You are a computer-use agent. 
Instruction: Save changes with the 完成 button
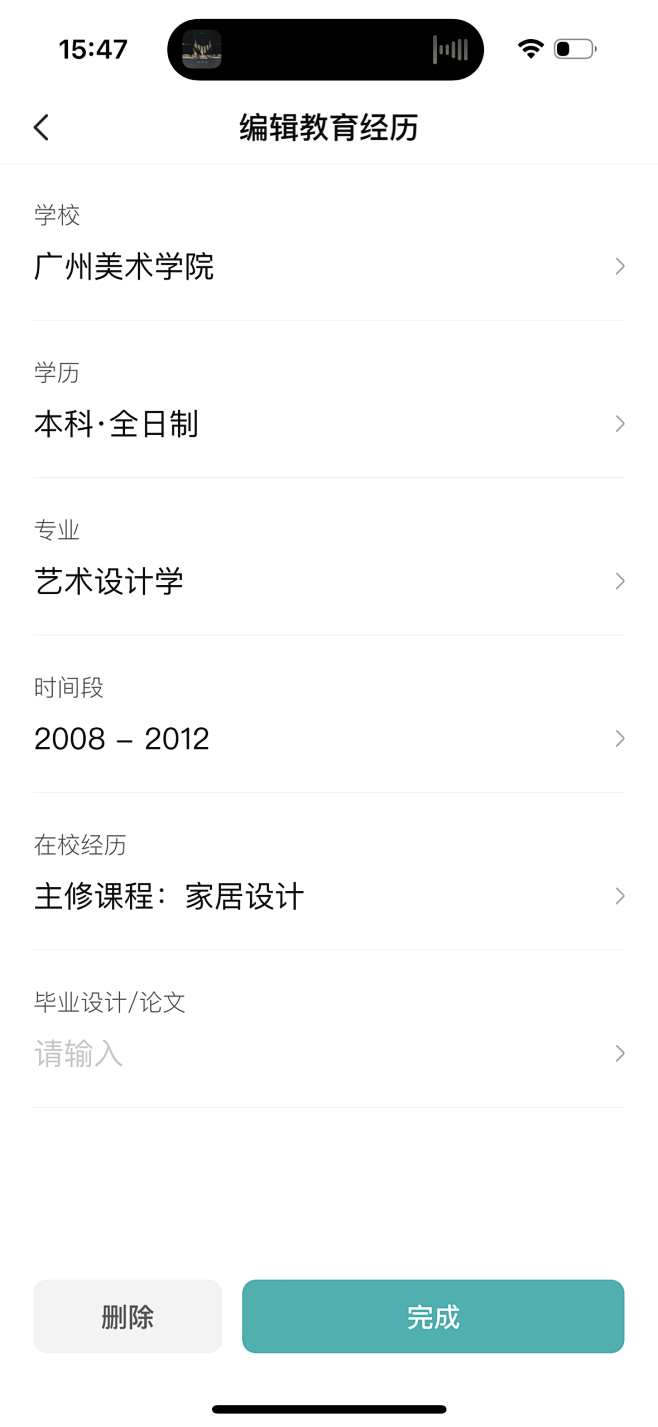pos(433,1317)
